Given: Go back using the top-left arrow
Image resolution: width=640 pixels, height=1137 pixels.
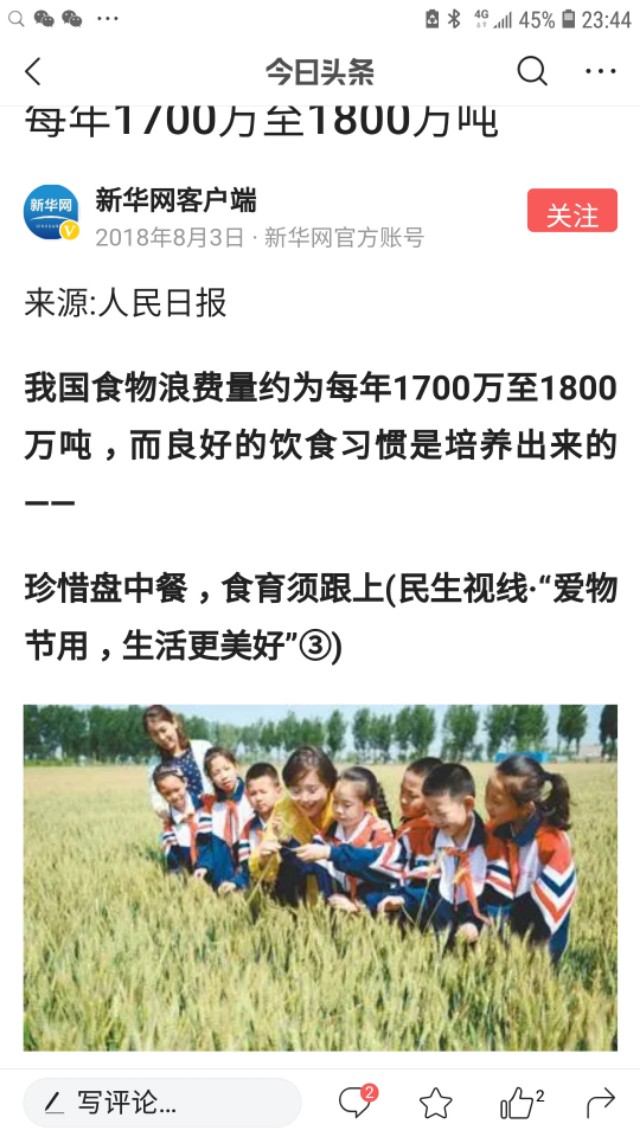Looking at the screenshot, I should tap(33, 72).
